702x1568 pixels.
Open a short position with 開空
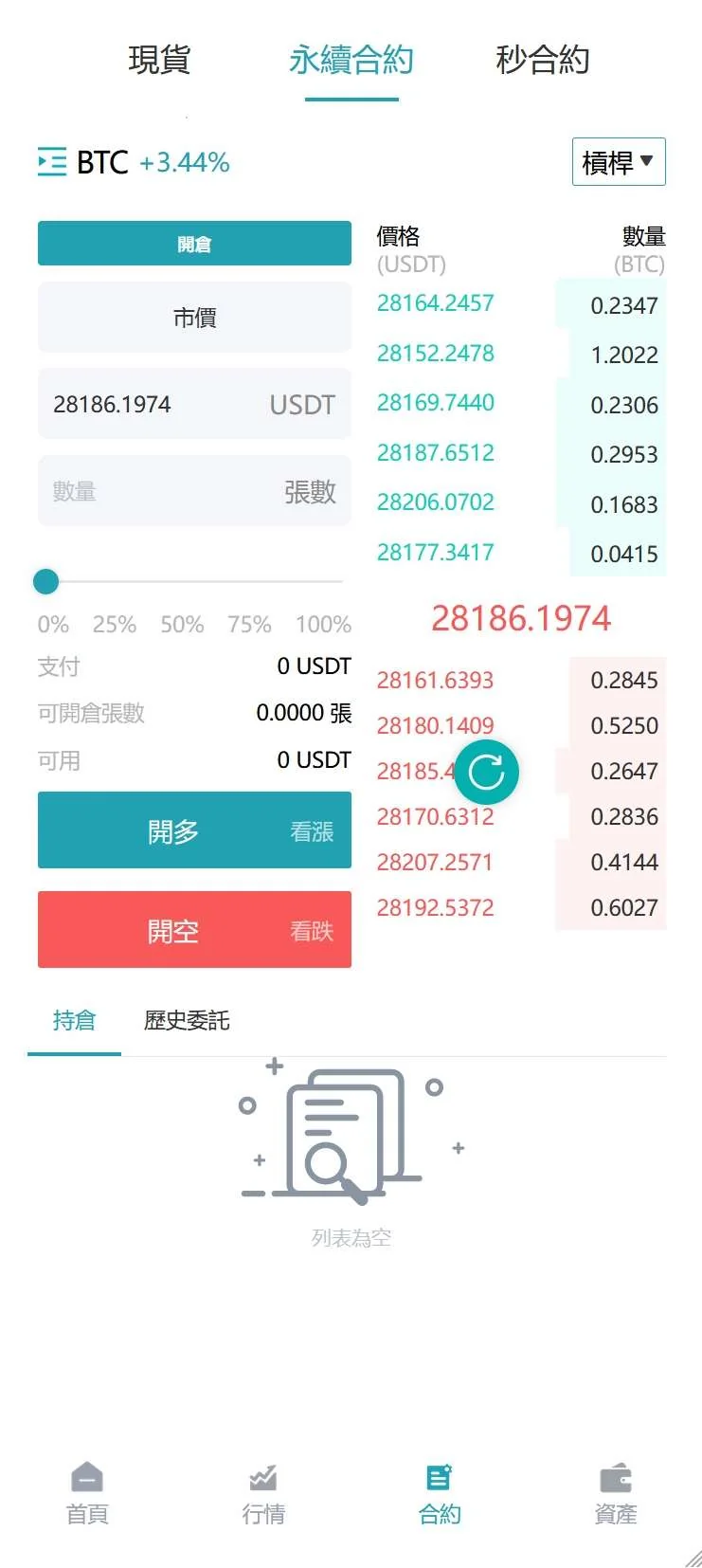(194, 930)
